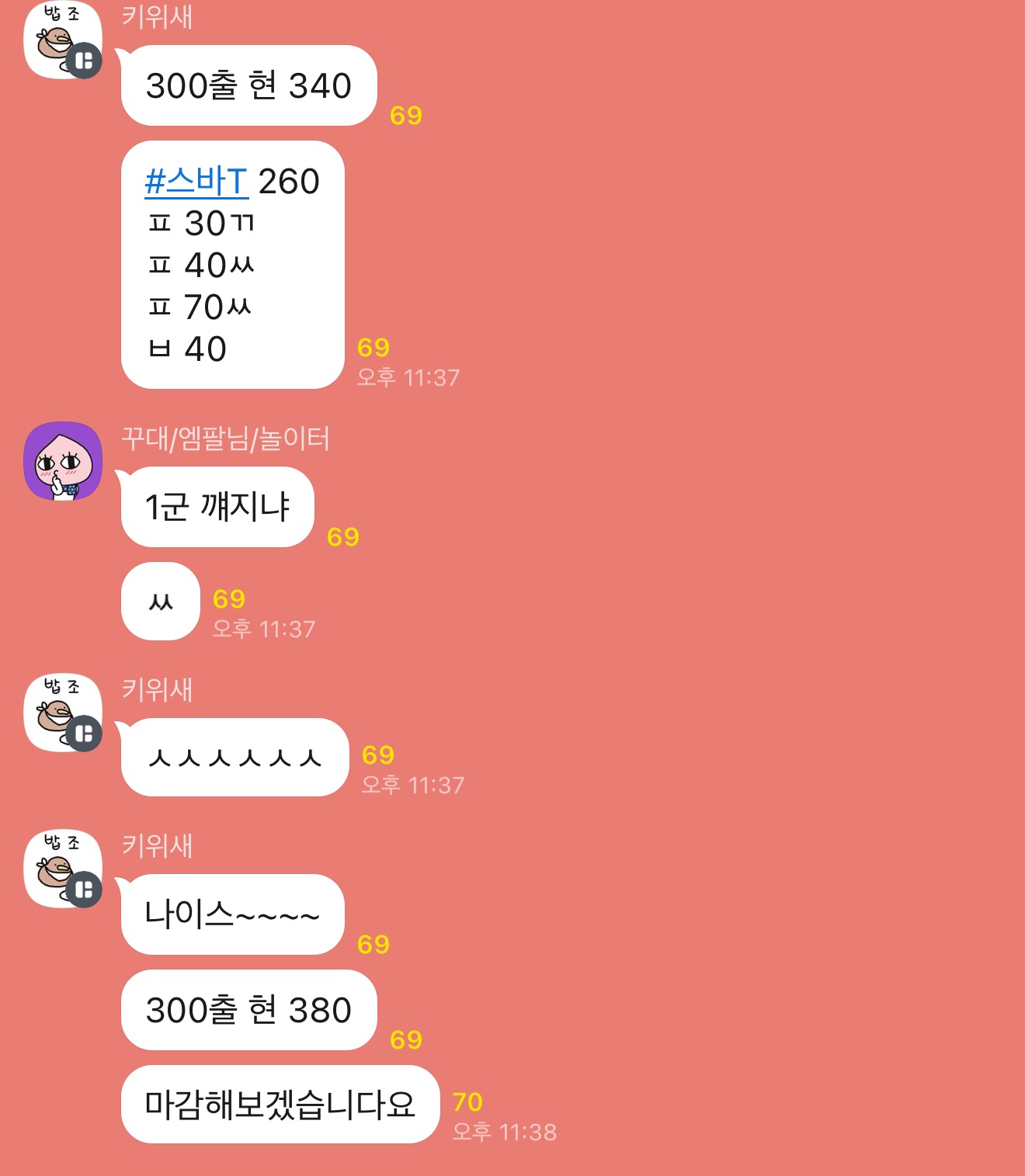Tap 키위새's avatar next to "ㅅㅅㅅㅅㅅㅅ" message
Viewport: 1025px width, 1176px height.
coord(63,713)
